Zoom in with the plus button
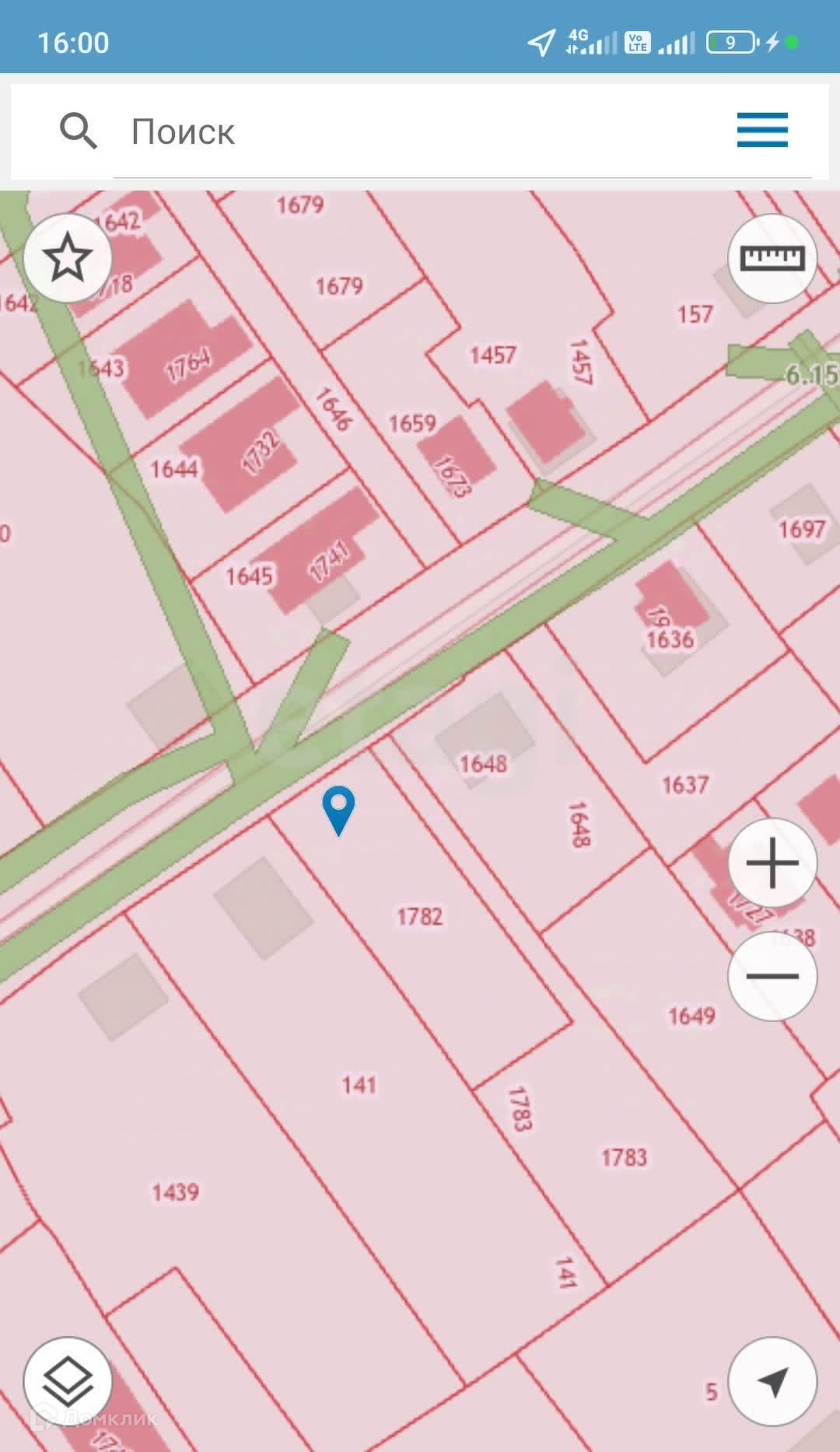The height and width of the screenshot is (1452, 840). click(x=772, y=862)
